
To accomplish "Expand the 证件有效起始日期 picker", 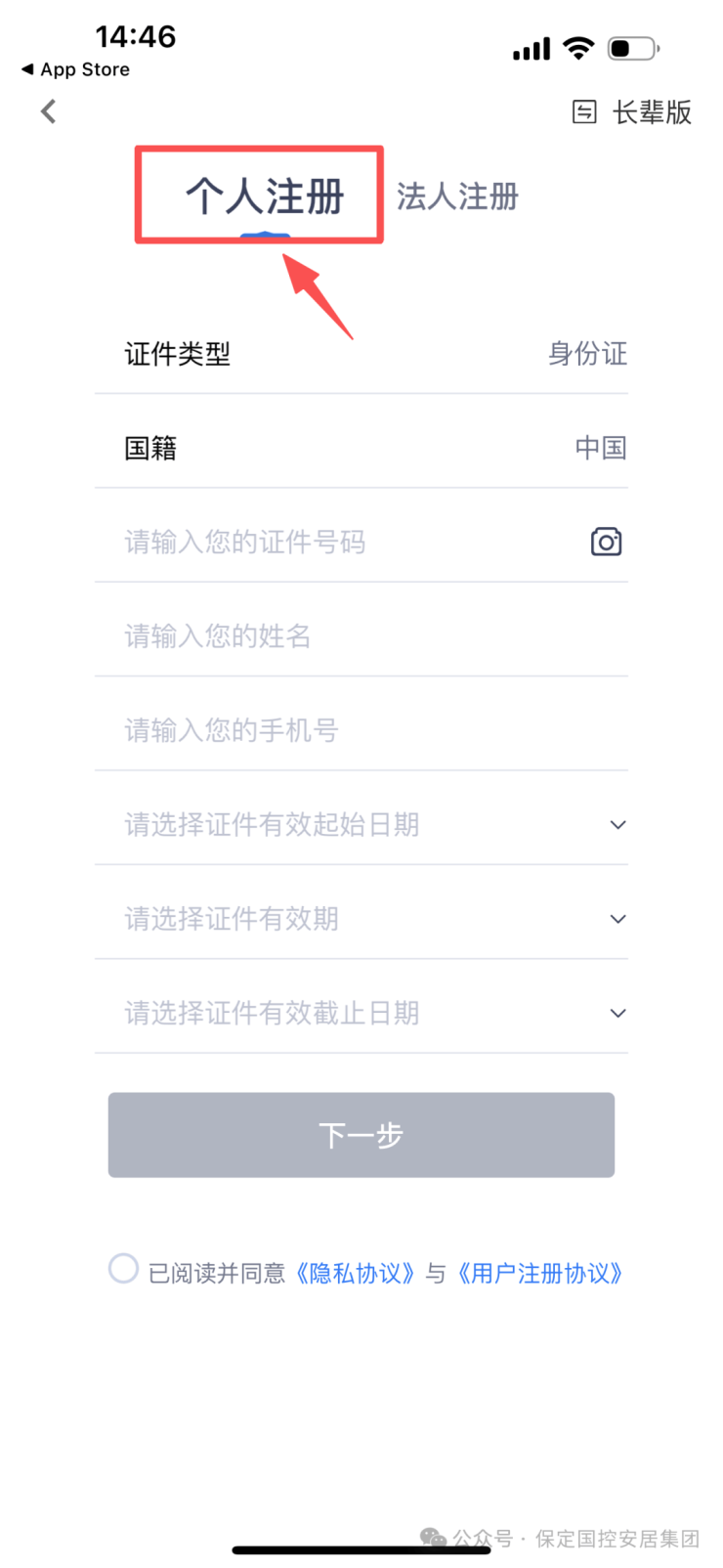I will [x=361, y=824].
